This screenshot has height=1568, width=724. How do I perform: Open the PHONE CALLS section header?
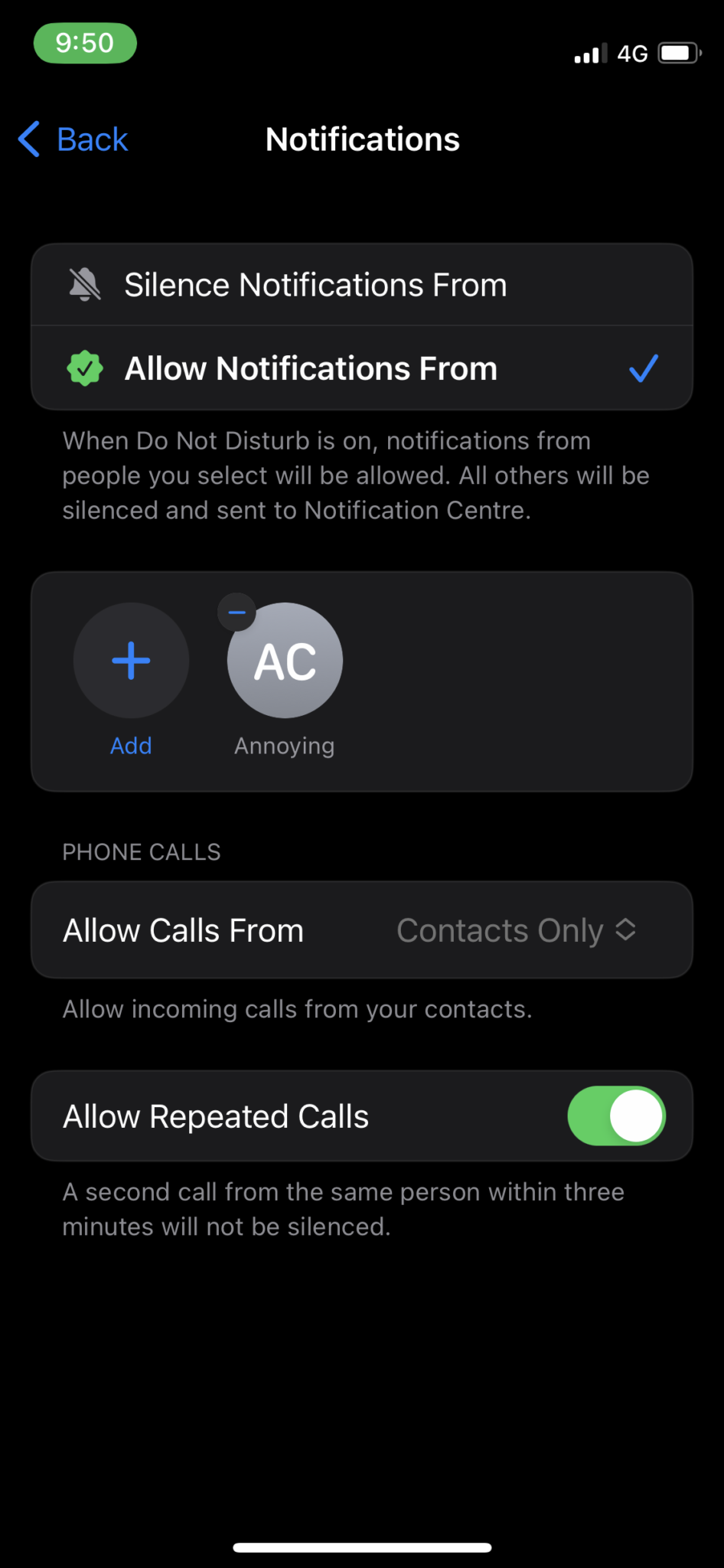coord(141,851)
